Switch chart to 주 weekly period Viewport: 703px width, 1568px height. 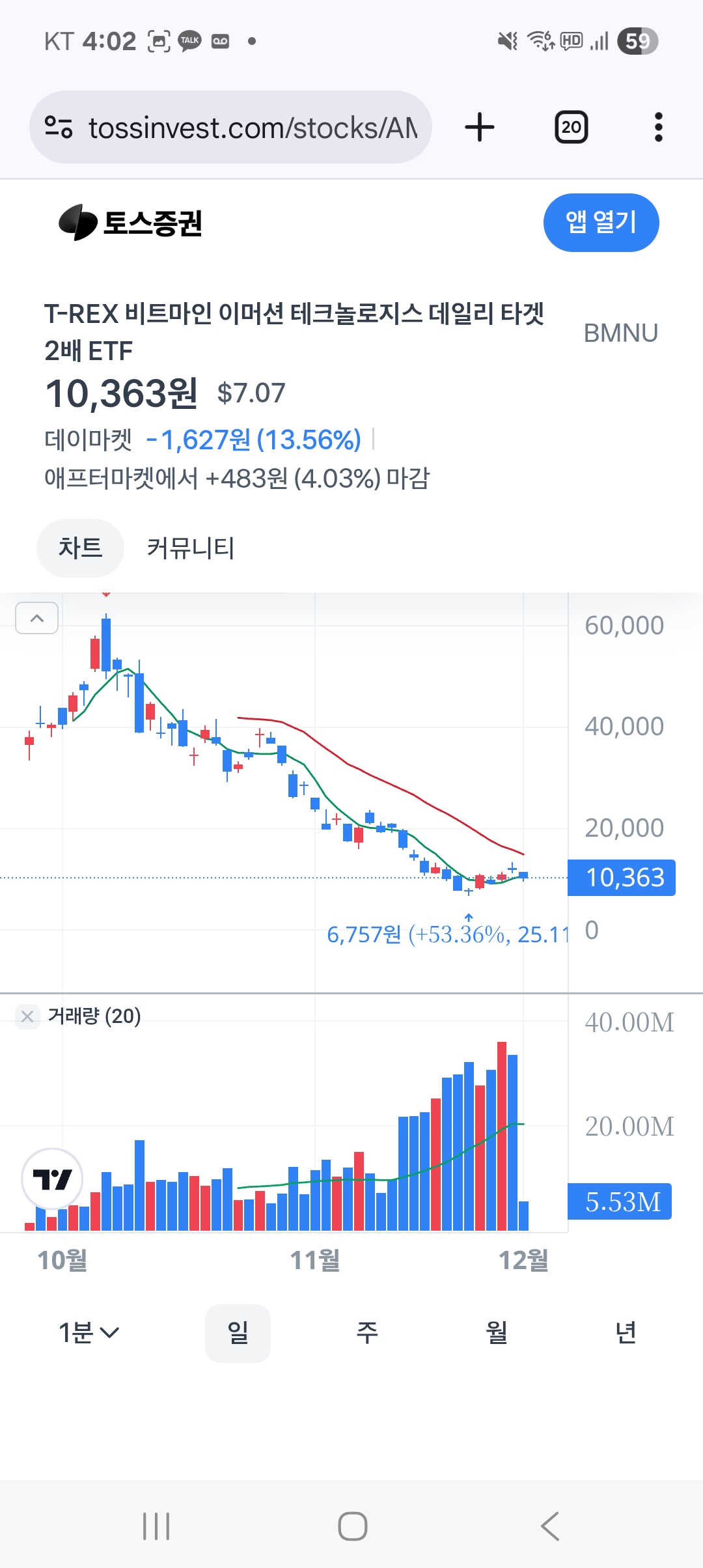367,1333
